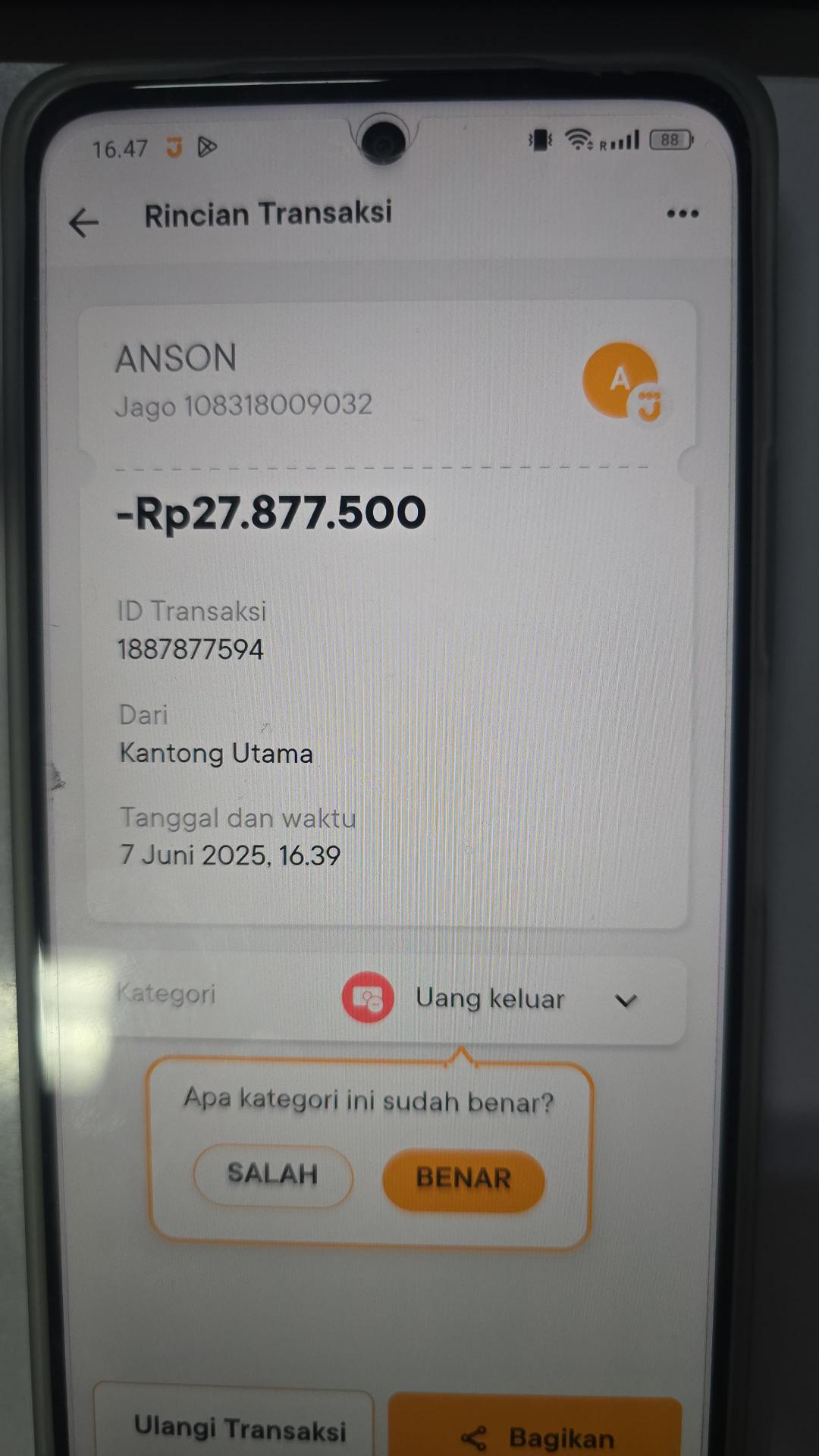Viewport: 819px width, 1456px height.
Task: Tap Ulangi Transaksi to repeat transfer
Action: (239, 1427)
